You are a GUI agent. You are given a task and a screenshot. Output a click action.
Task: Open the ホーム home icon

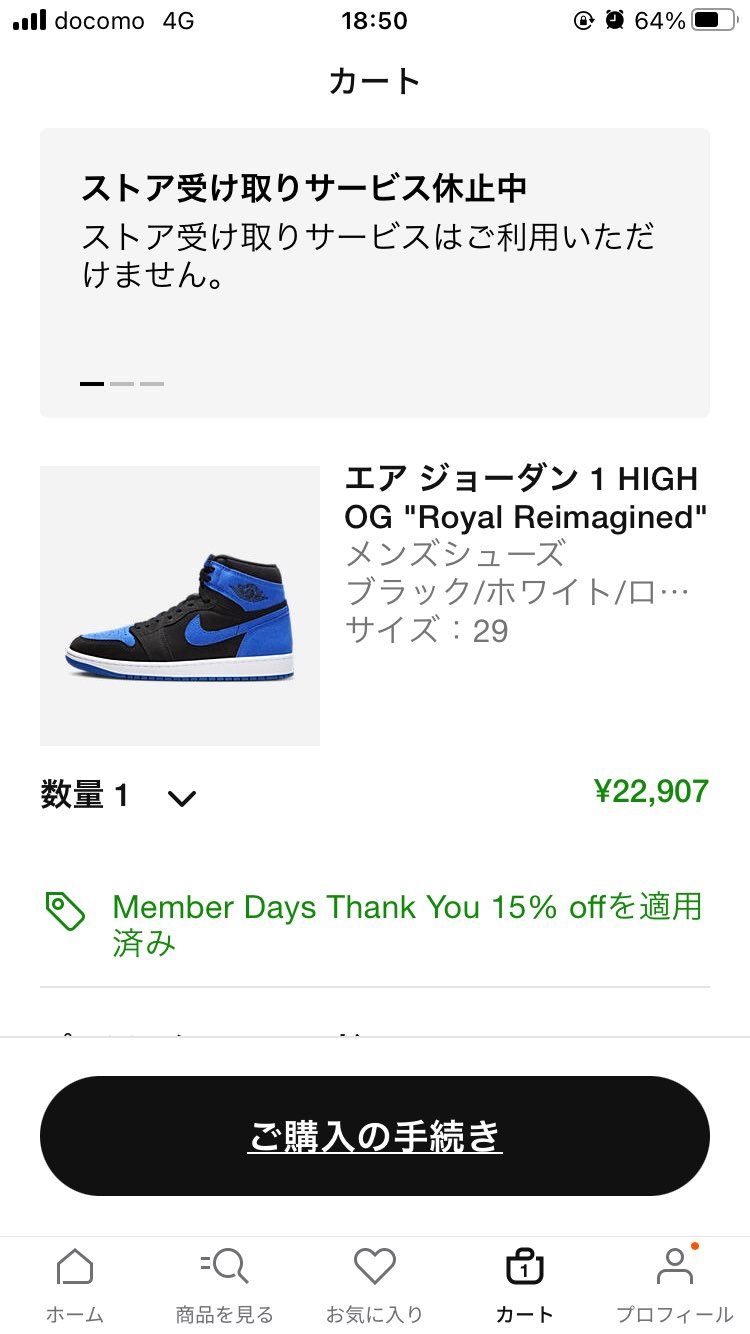[75, 1266]
